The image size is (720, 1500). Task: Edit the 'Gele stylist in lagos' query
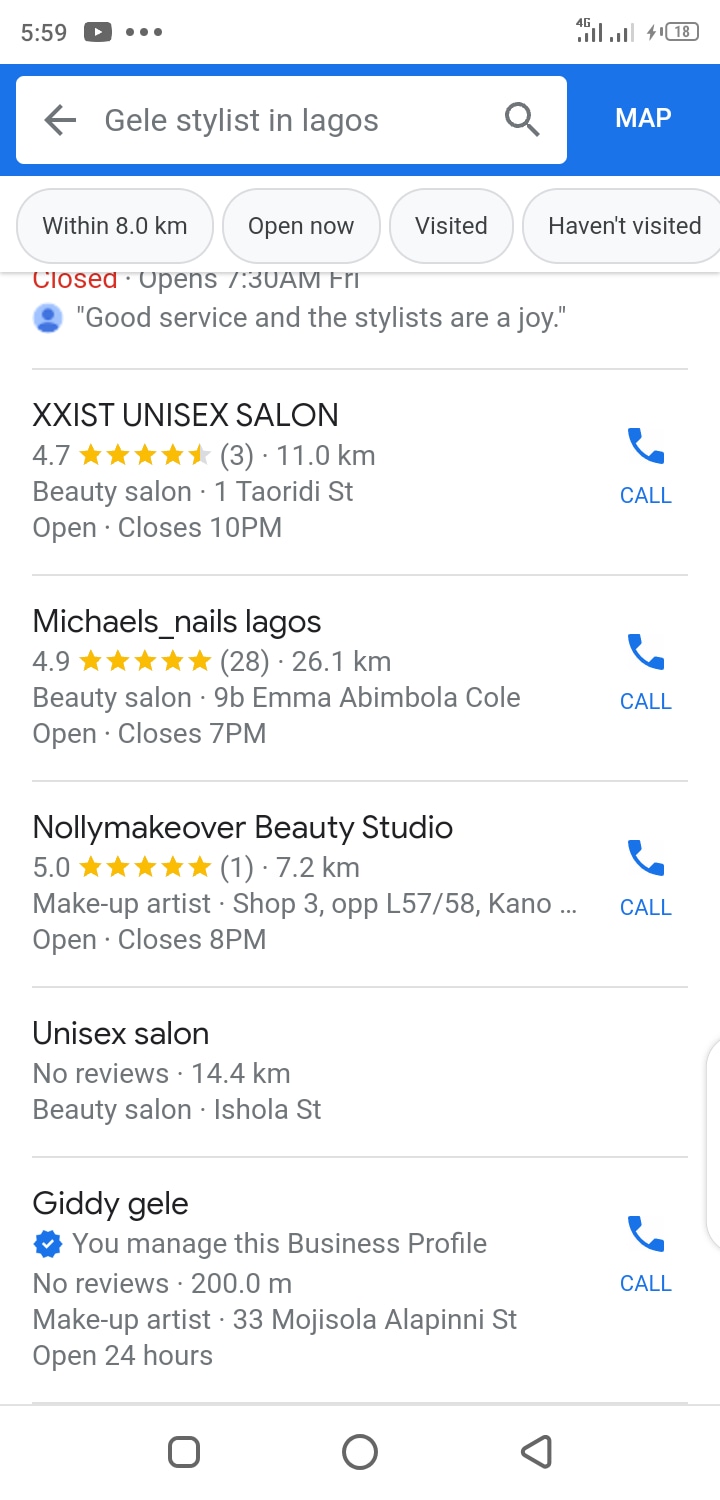point(241,121)
